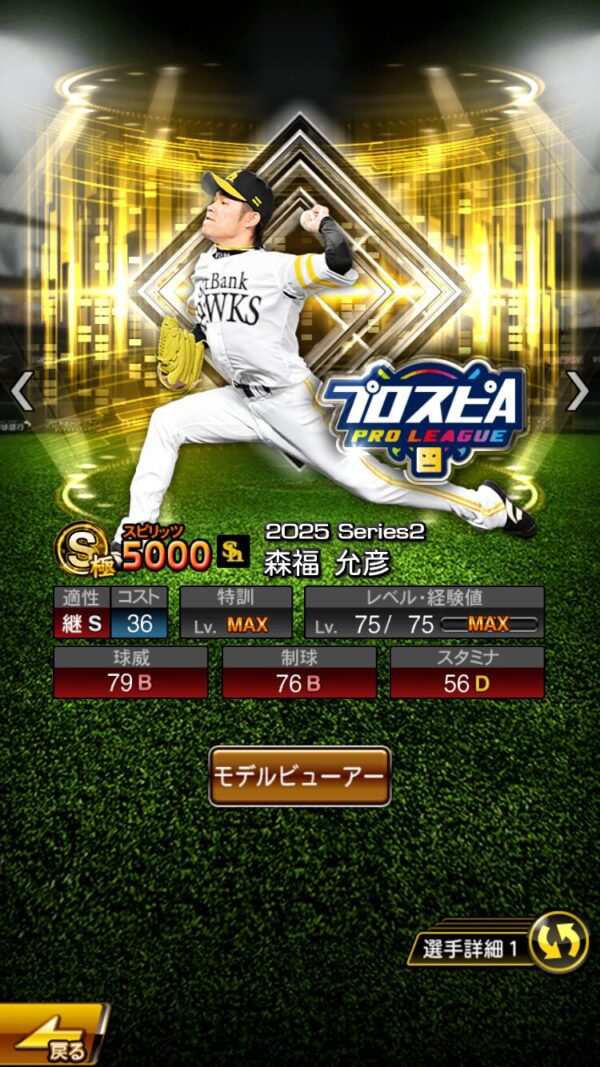Viewport: 600px width, 1067px height.
Task: Open the モデルビューアー model viewer
Action: (x=299, y=776)
